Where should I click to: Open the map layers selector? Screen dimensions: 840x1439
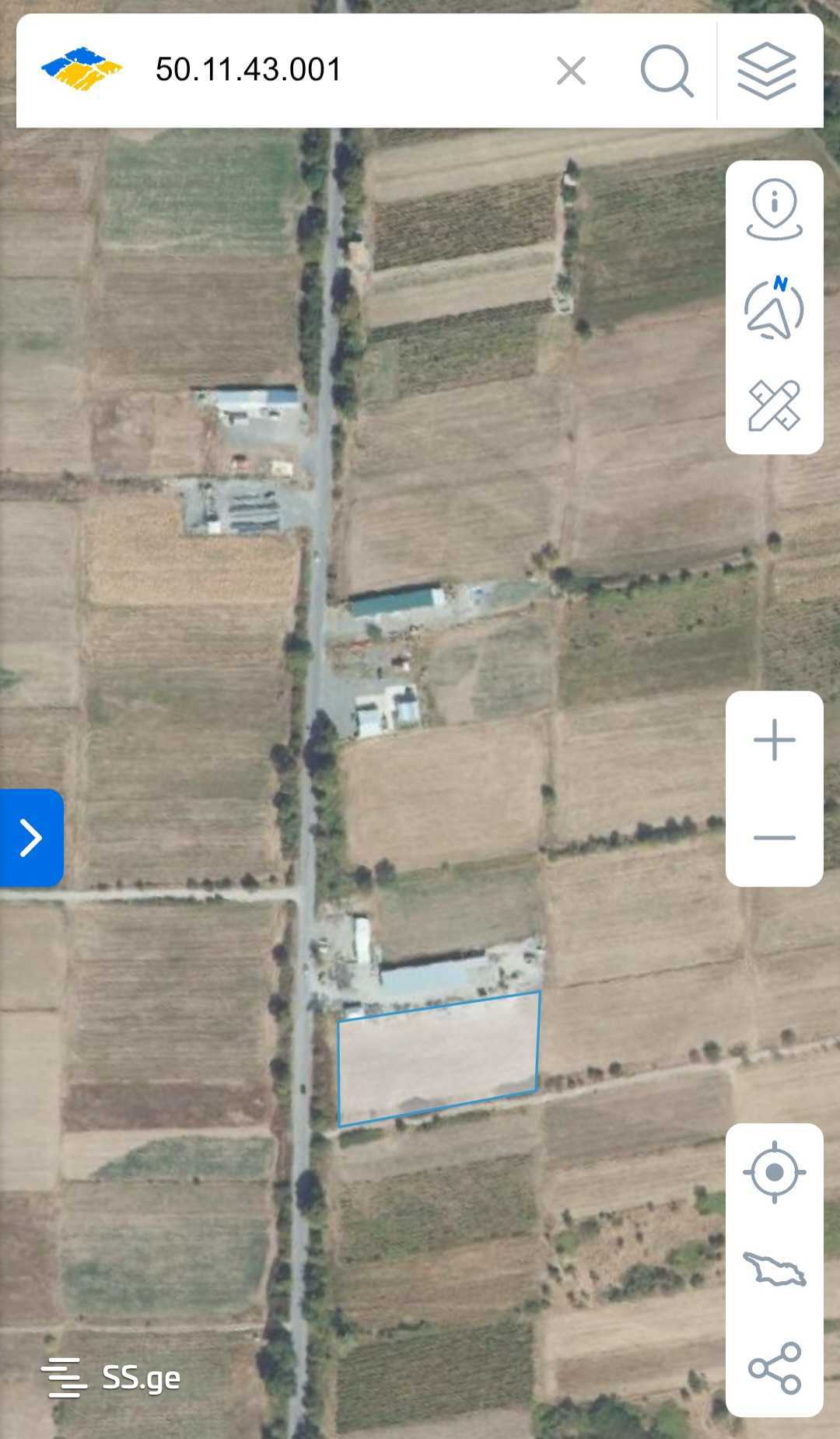click(x=767, y=72)
